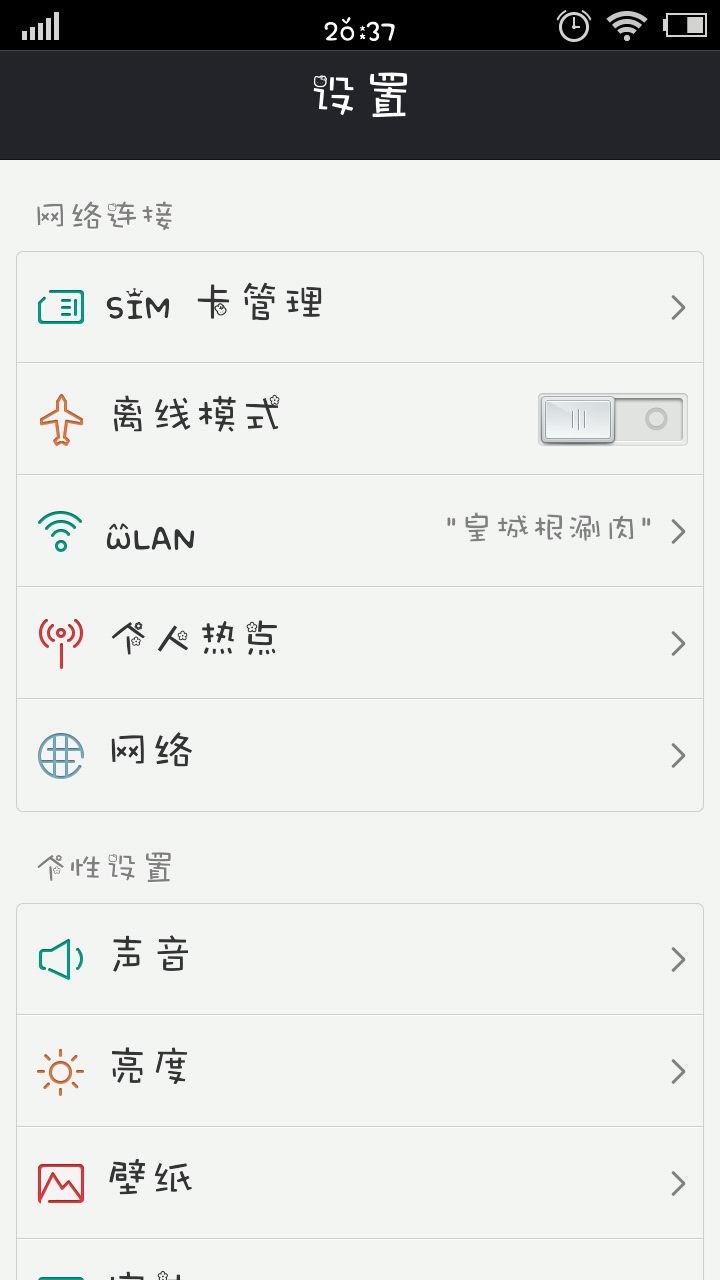Open 个人热点 settings

click(x=360, y=643)
